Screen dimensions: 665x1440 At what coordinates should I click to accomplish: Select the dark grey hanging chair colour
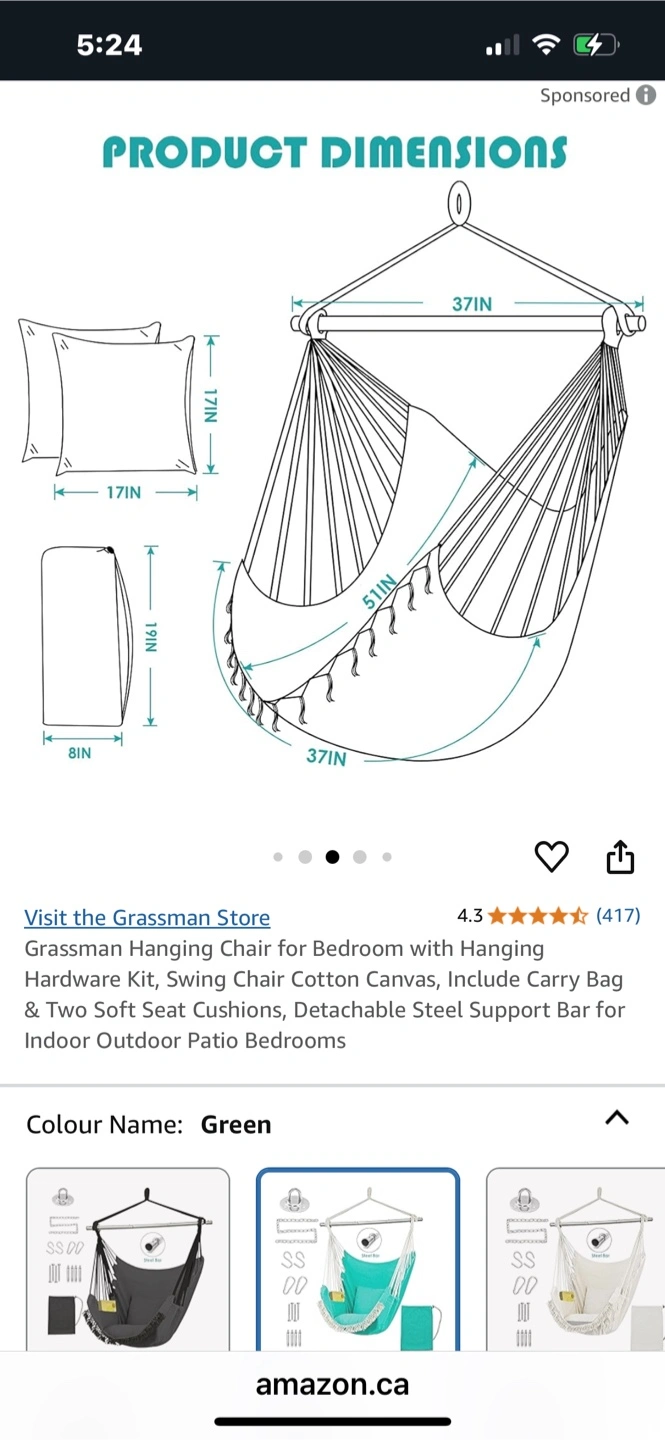[127, 1259]
